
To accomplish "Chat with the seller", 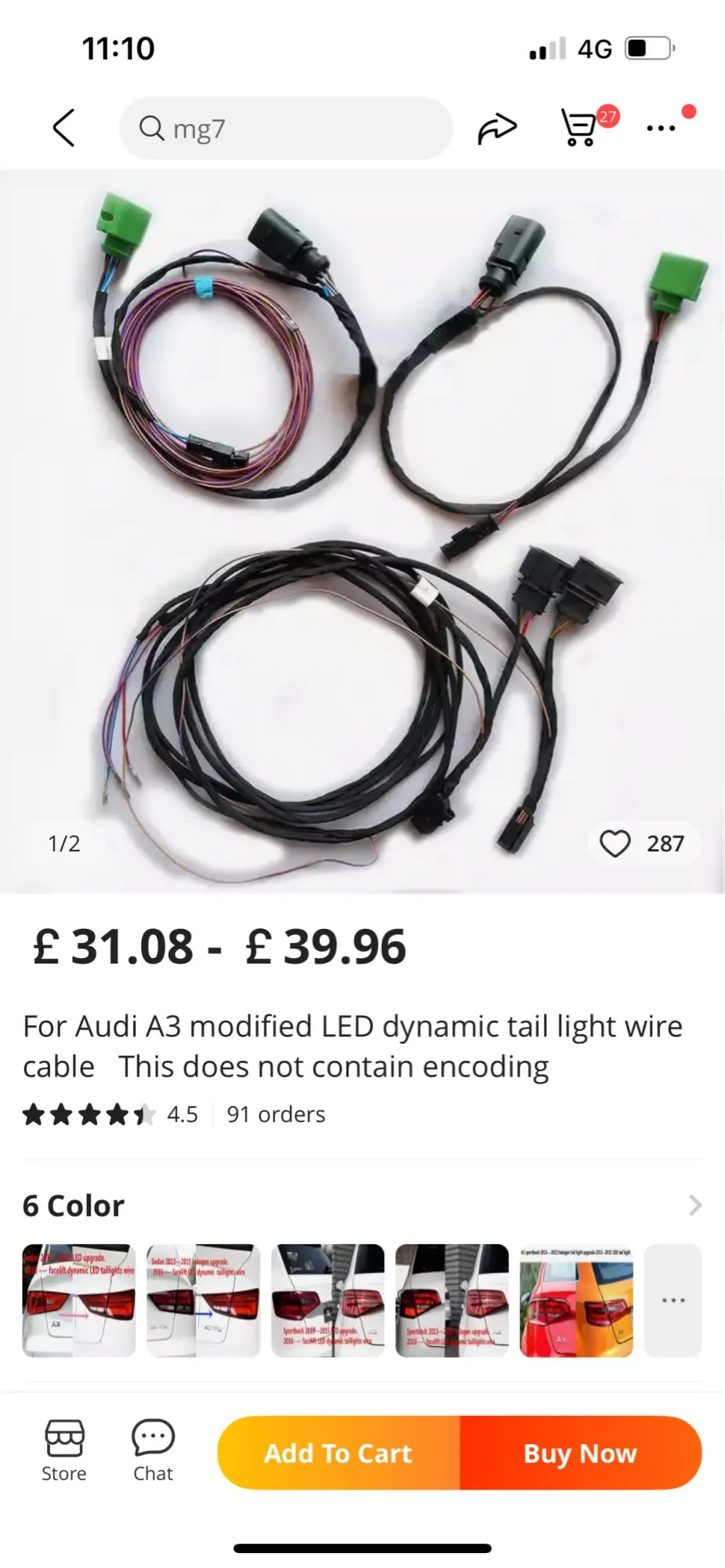I will (x=153, y=1451).
